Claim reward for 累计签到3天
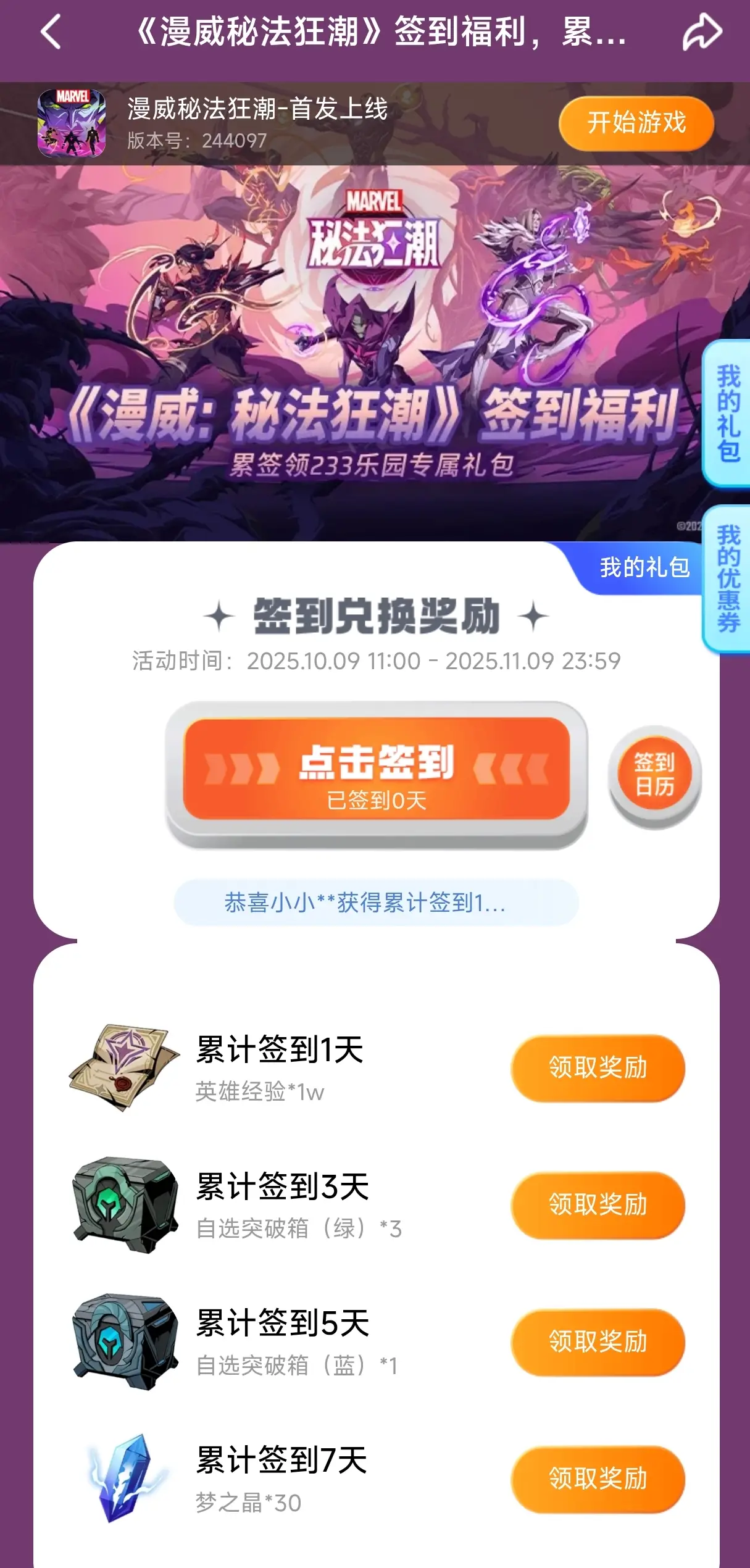 tap(598, 1204)
